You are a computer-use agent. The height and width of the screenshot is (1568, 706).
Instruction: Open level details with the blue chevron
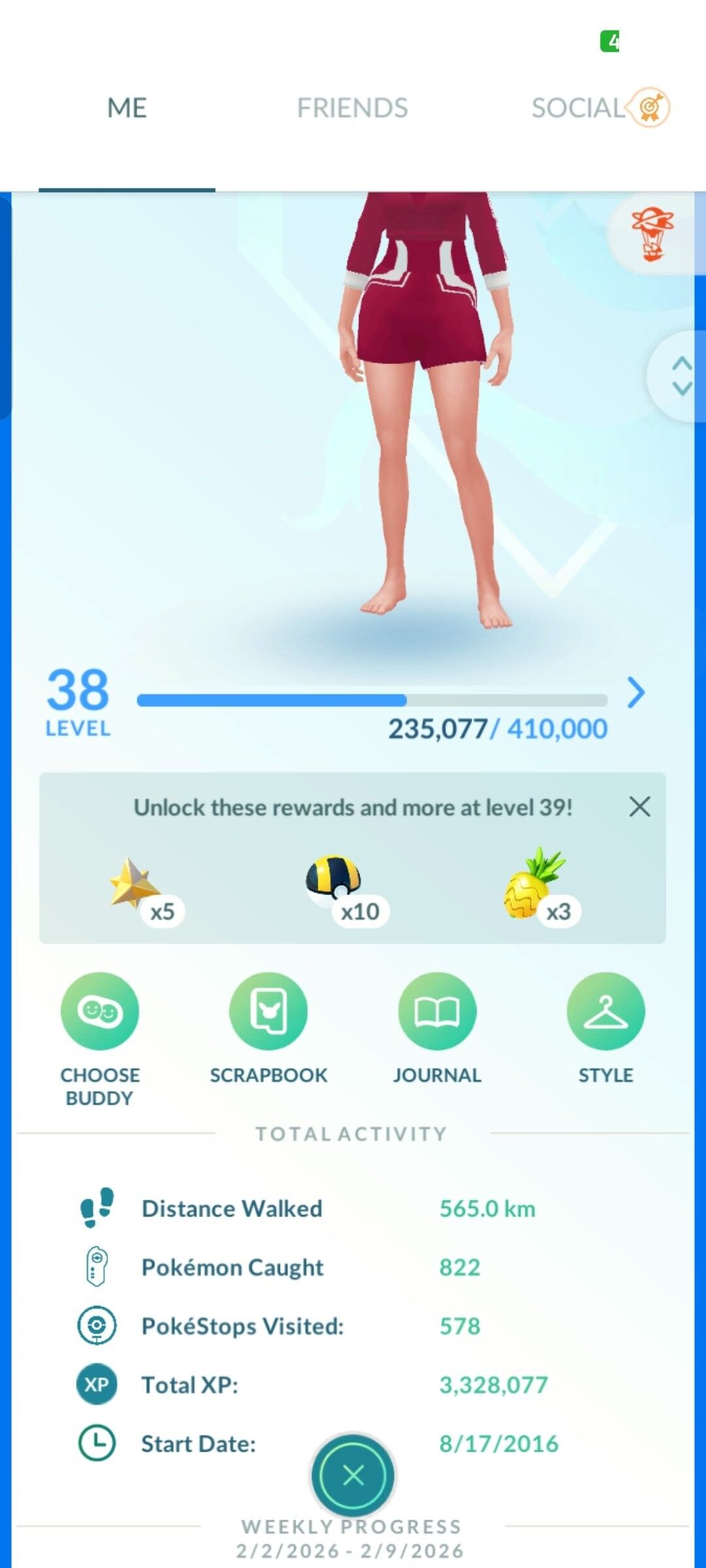[635, 693]
